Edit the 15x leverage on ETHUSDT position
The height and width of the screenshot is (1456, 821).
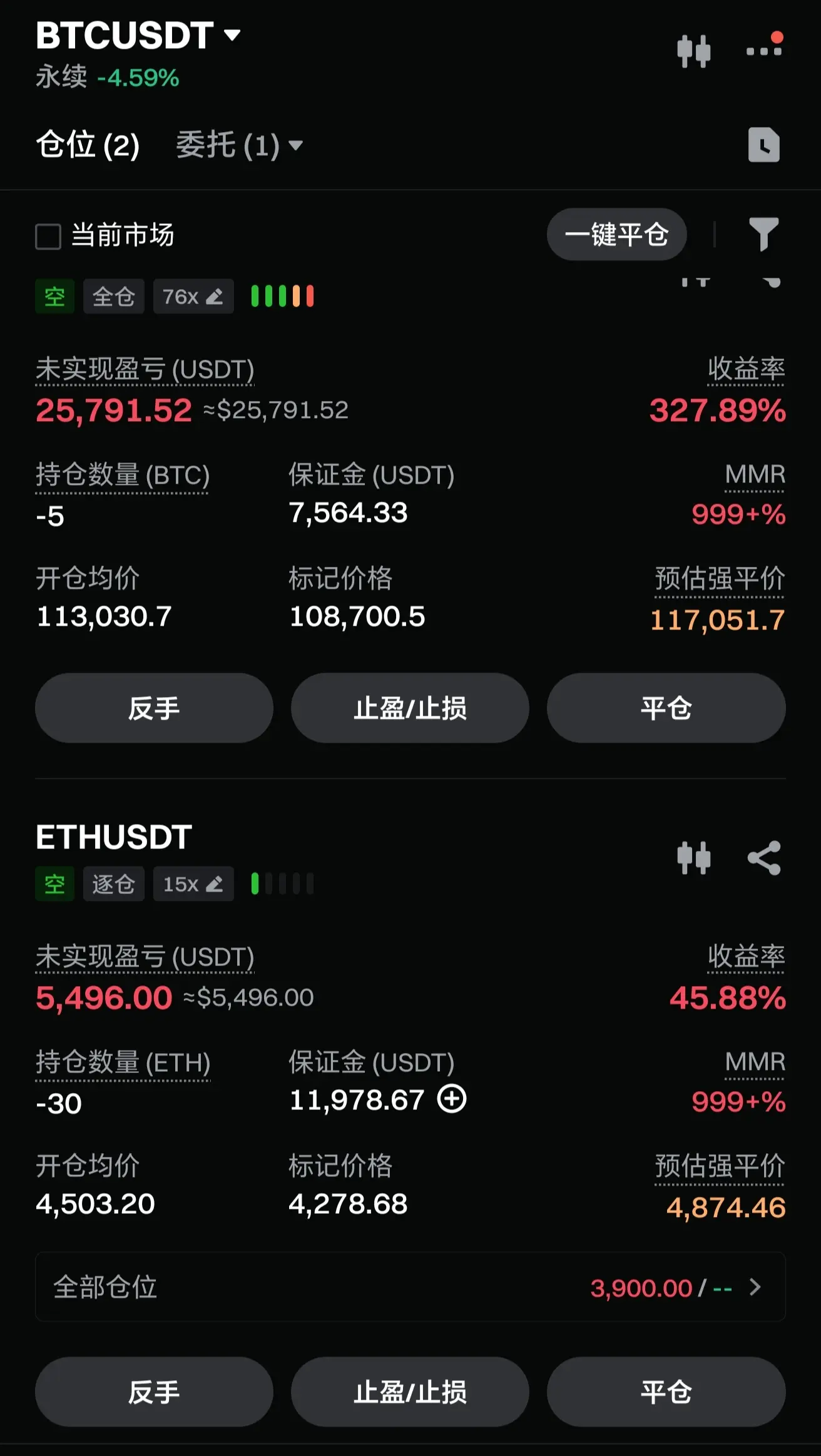[x=193, y=883]
